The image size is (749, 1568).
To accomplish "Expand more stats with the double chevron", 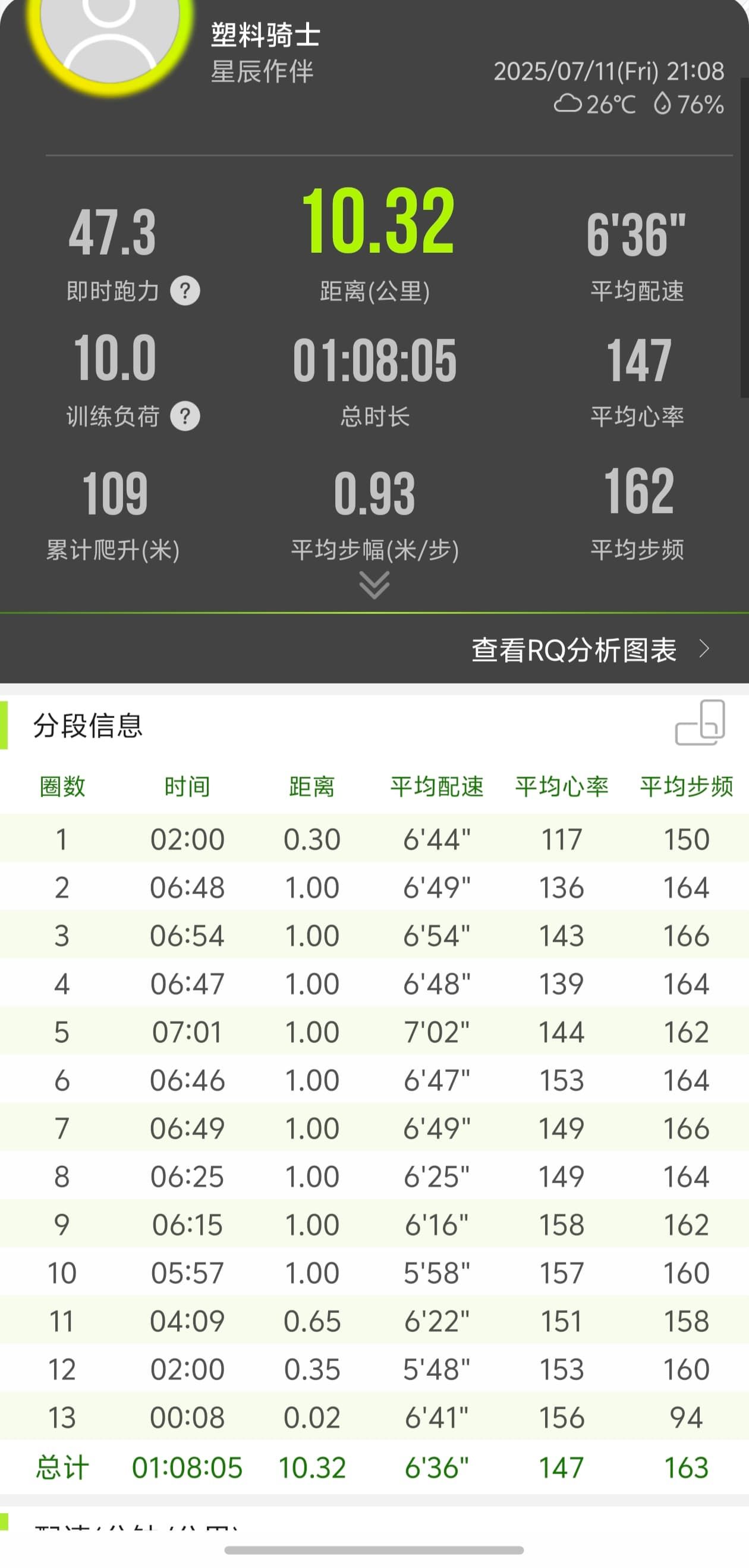I will coord(374,585).
